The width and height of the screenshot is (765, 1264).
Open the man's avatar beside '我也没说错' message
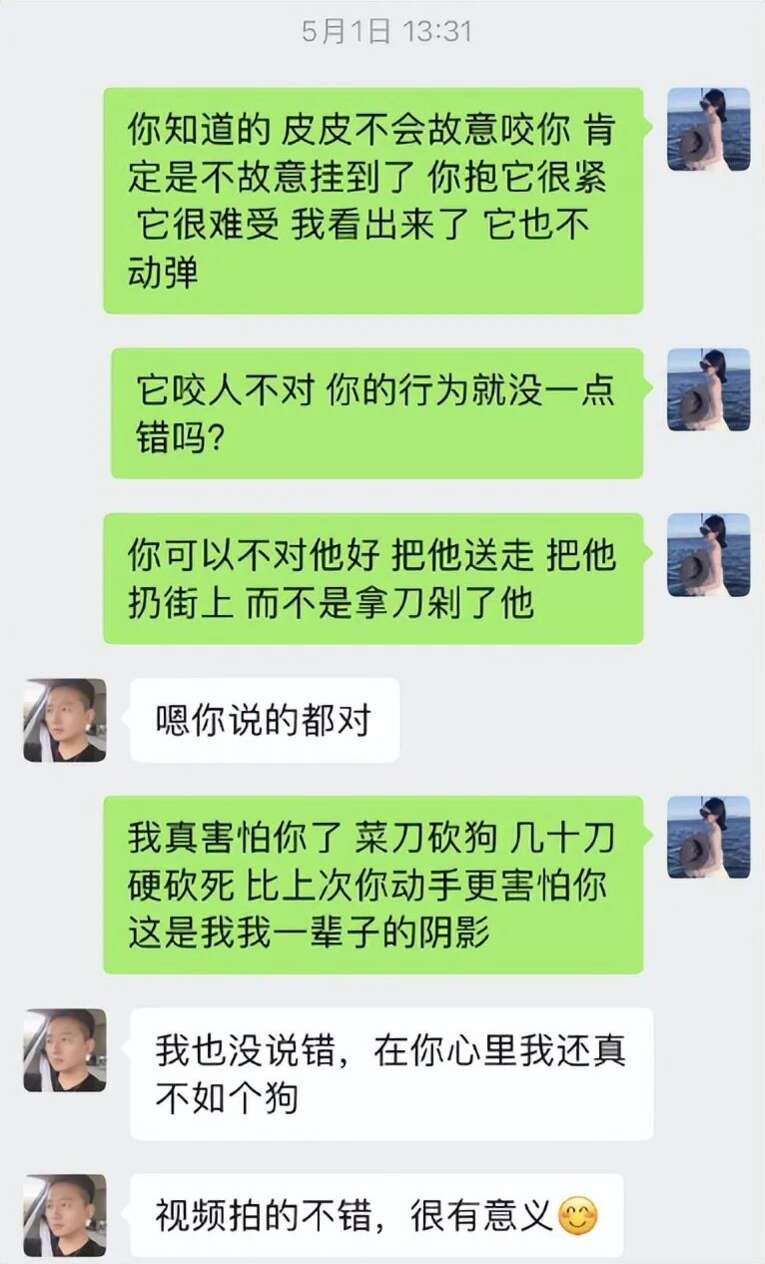click(x=64, y=1049)
